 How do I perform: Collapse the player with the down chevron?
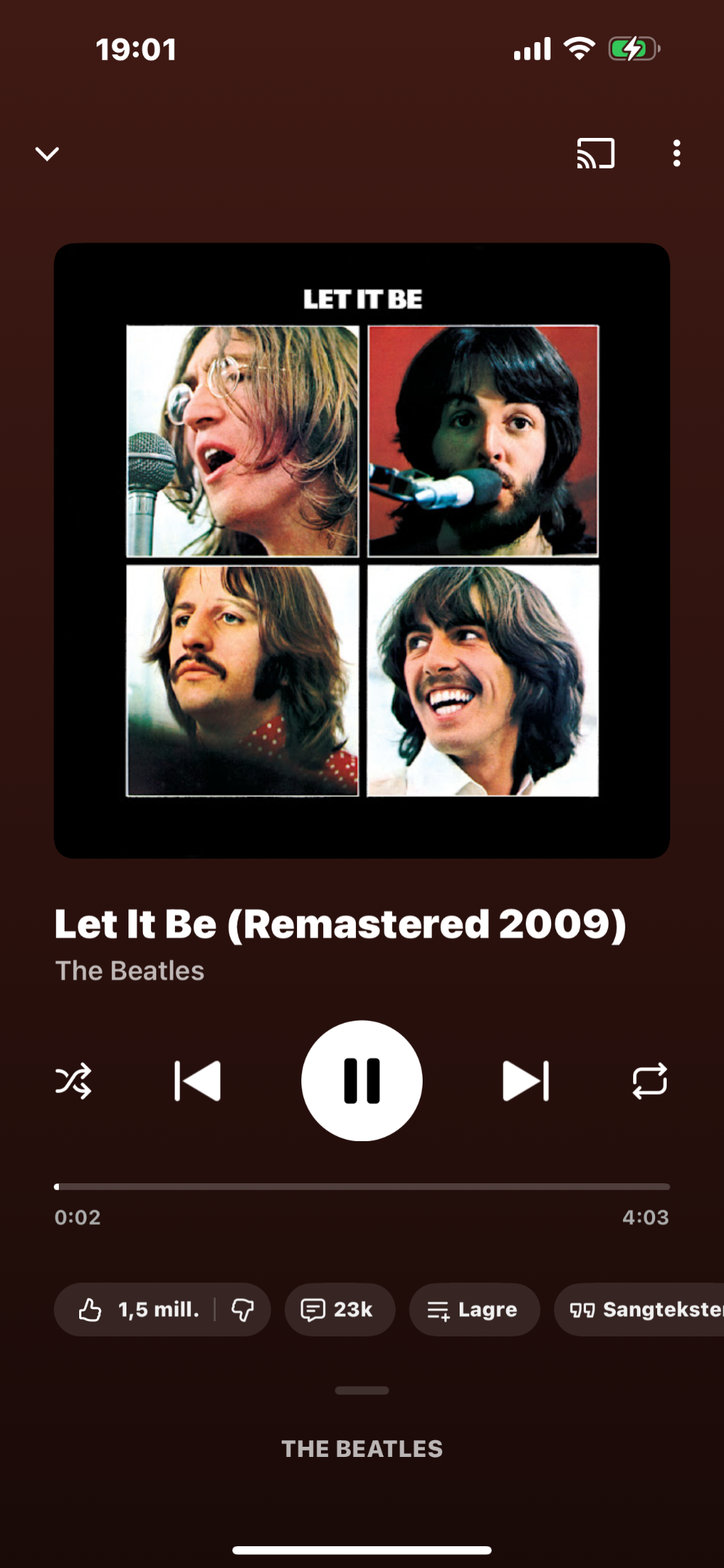47,154
